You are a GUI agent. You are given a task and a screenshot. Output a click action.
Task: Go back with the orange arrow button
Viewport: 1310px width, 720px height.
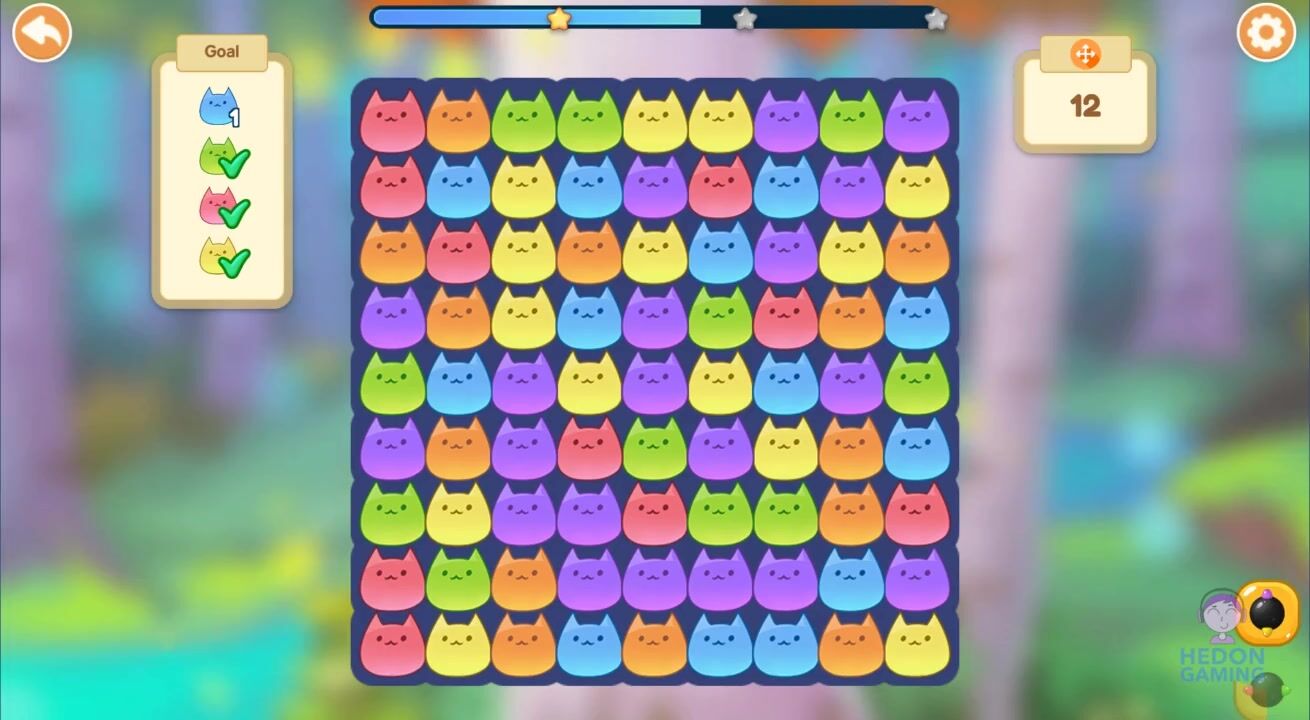(42, 33)
